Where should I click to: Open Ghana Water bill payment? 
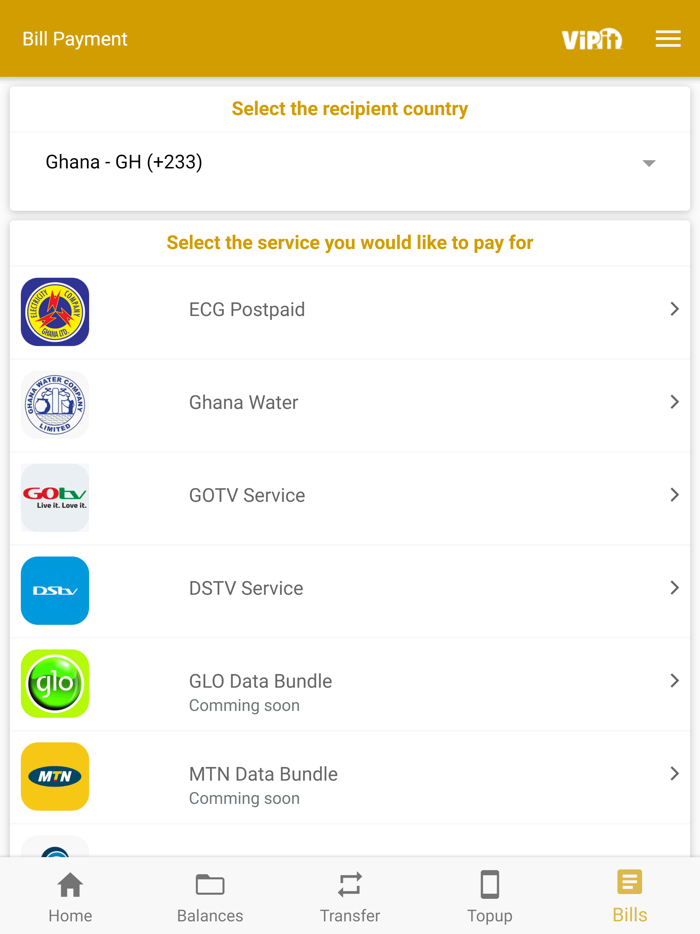point(350,404)
